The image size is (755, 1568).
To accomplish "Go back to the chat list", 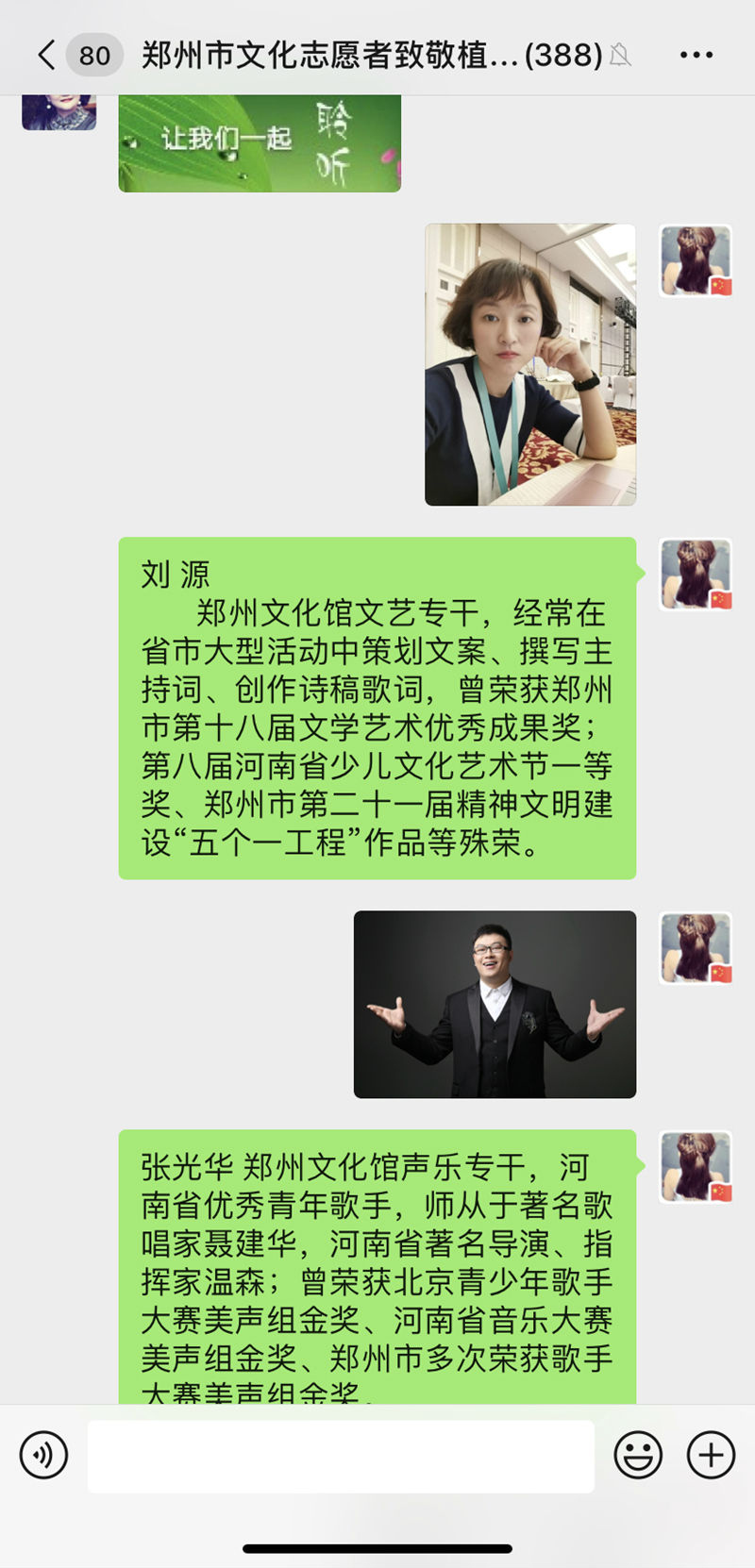I will click(x=45, y=55).
